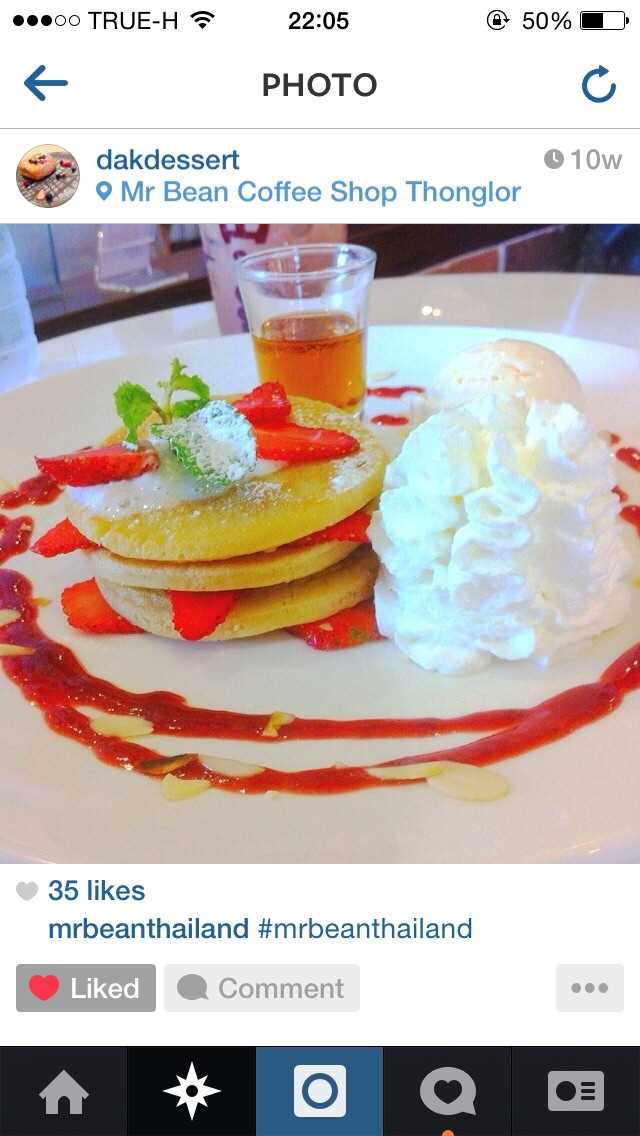This screenshot has width=640, height=1136.
Task: Unlike the photo via Liked button
Action: pyautogui.click(x=86, y=988)
